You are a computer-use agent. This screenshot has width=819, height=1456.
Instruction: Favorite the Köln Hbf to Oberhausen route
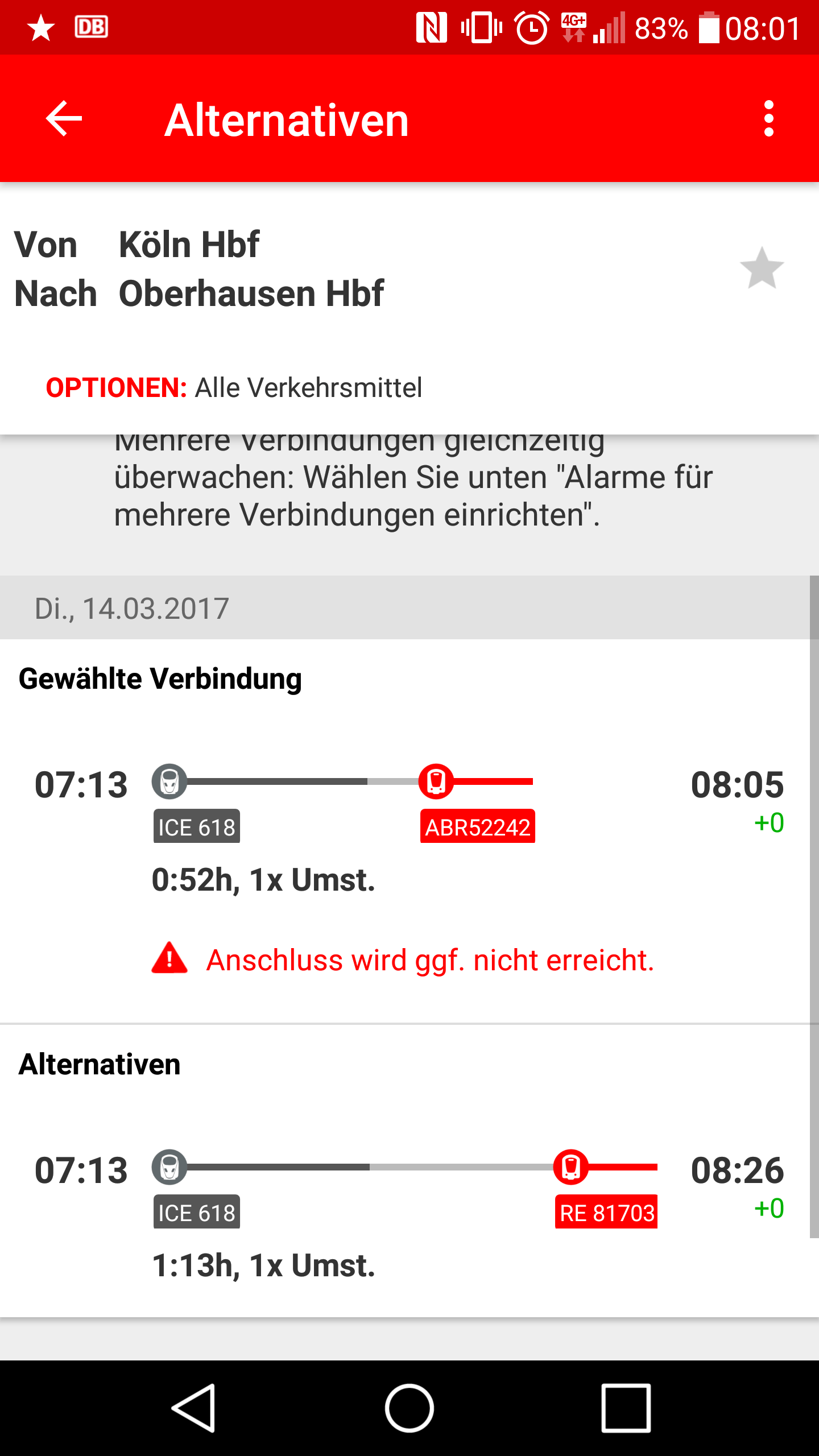pyautogui.click(x=762, y=268)
